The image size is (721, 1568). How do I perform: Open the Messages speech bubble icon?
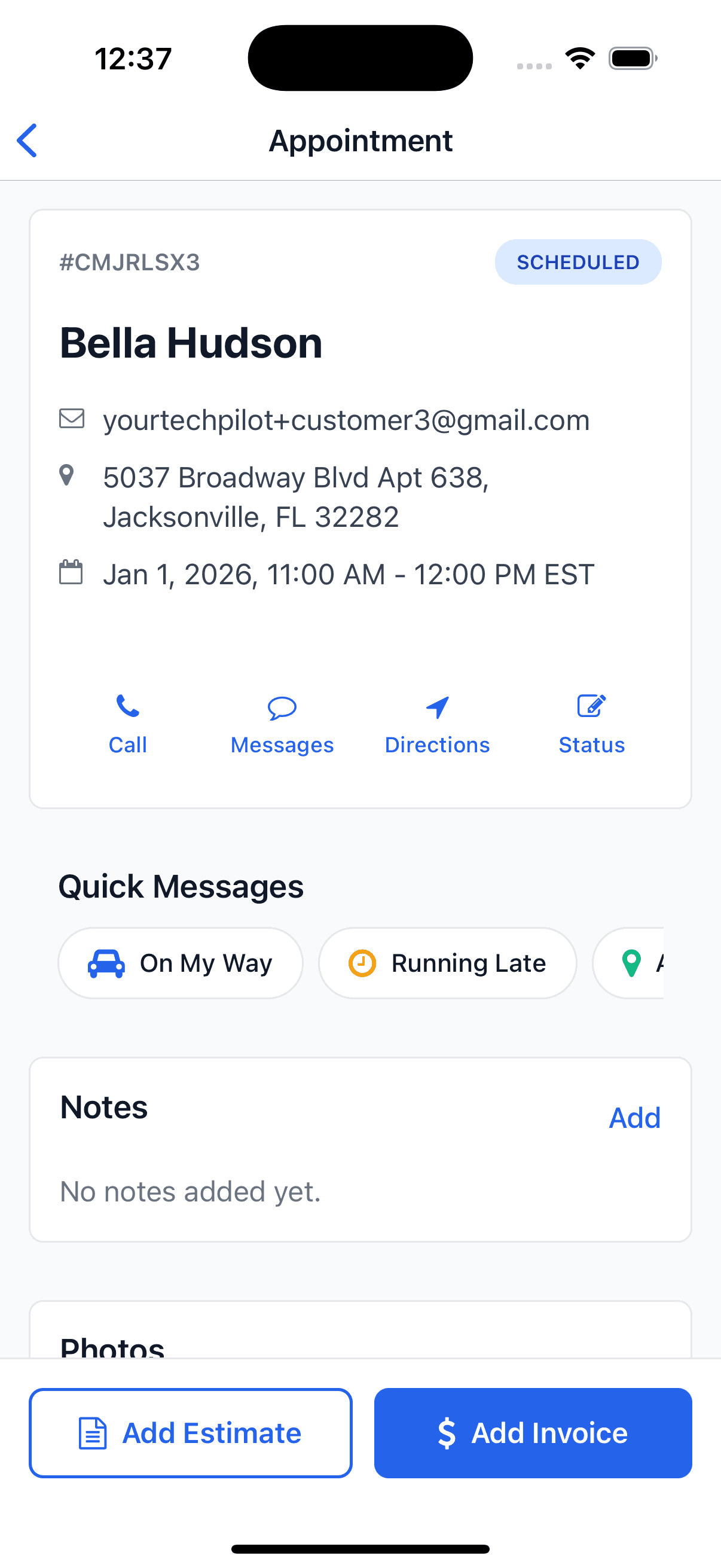click(281, 708)
